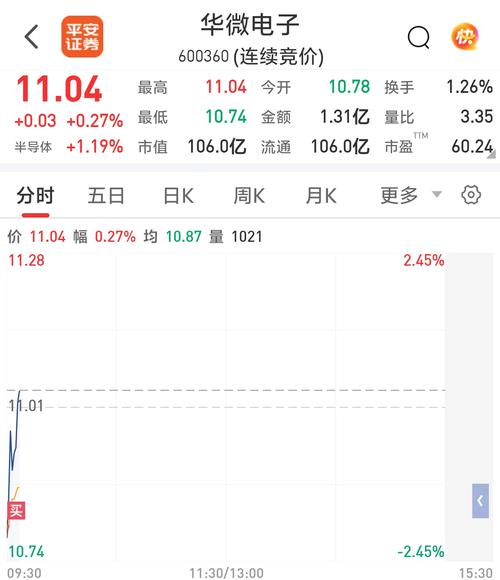Open the 半导体 sector link
This screenshot has height=580, width=500.
point(33,147)
